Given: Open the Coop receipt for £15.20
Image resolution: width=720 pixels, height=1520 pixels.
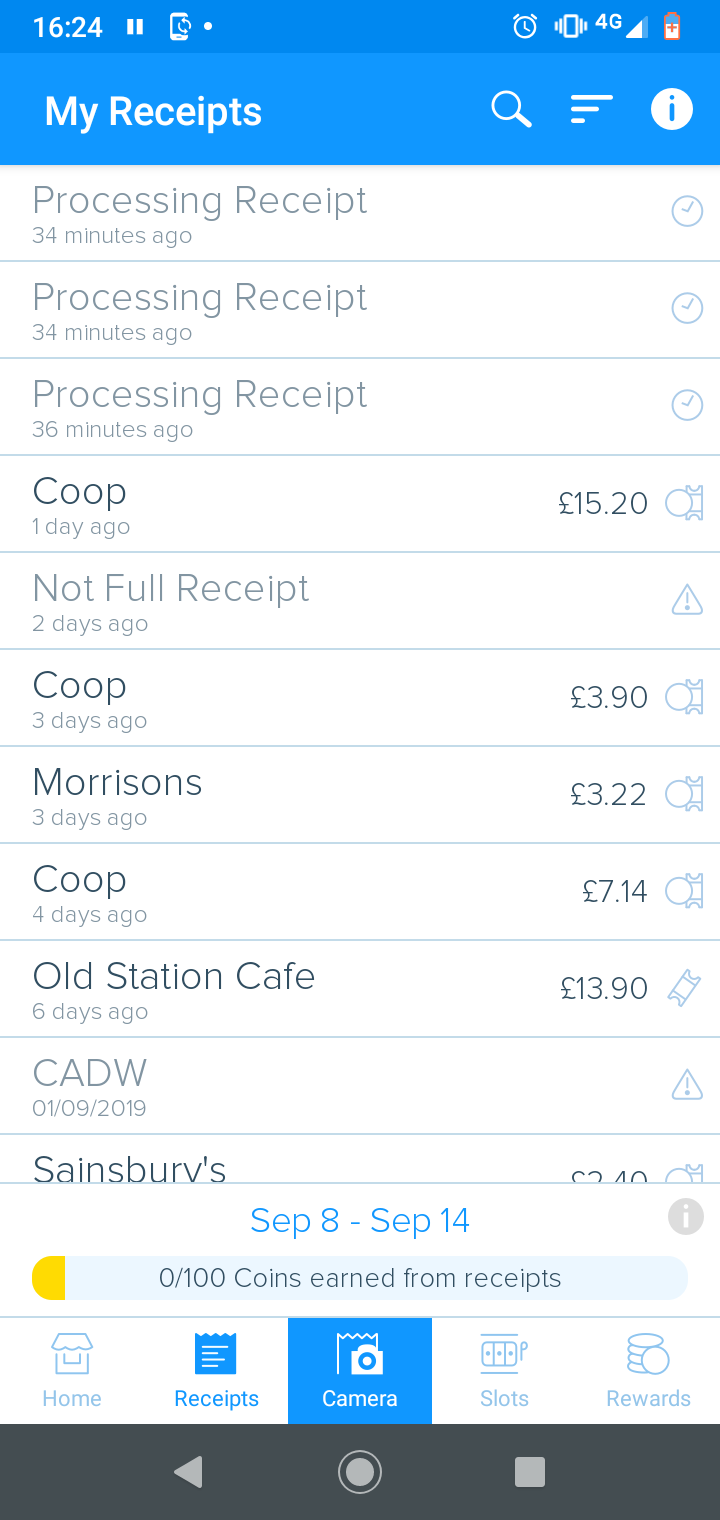Looking at the screenshot, I should tap(360, 504).
